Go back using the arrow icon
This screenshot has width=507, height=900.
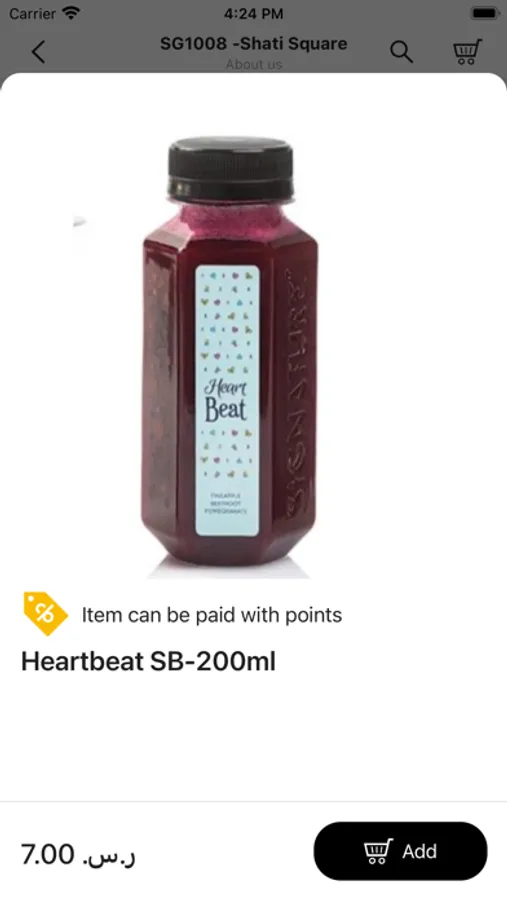click(38, 52)
